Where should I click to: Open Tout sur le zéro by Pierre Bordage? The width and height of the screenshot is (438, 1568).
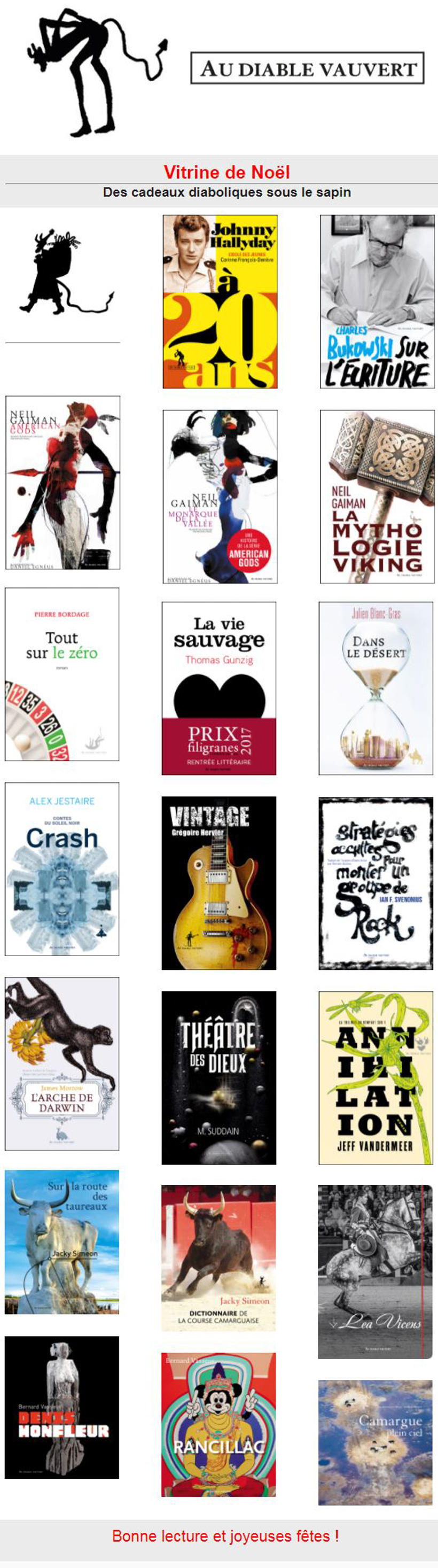(62, 674)
